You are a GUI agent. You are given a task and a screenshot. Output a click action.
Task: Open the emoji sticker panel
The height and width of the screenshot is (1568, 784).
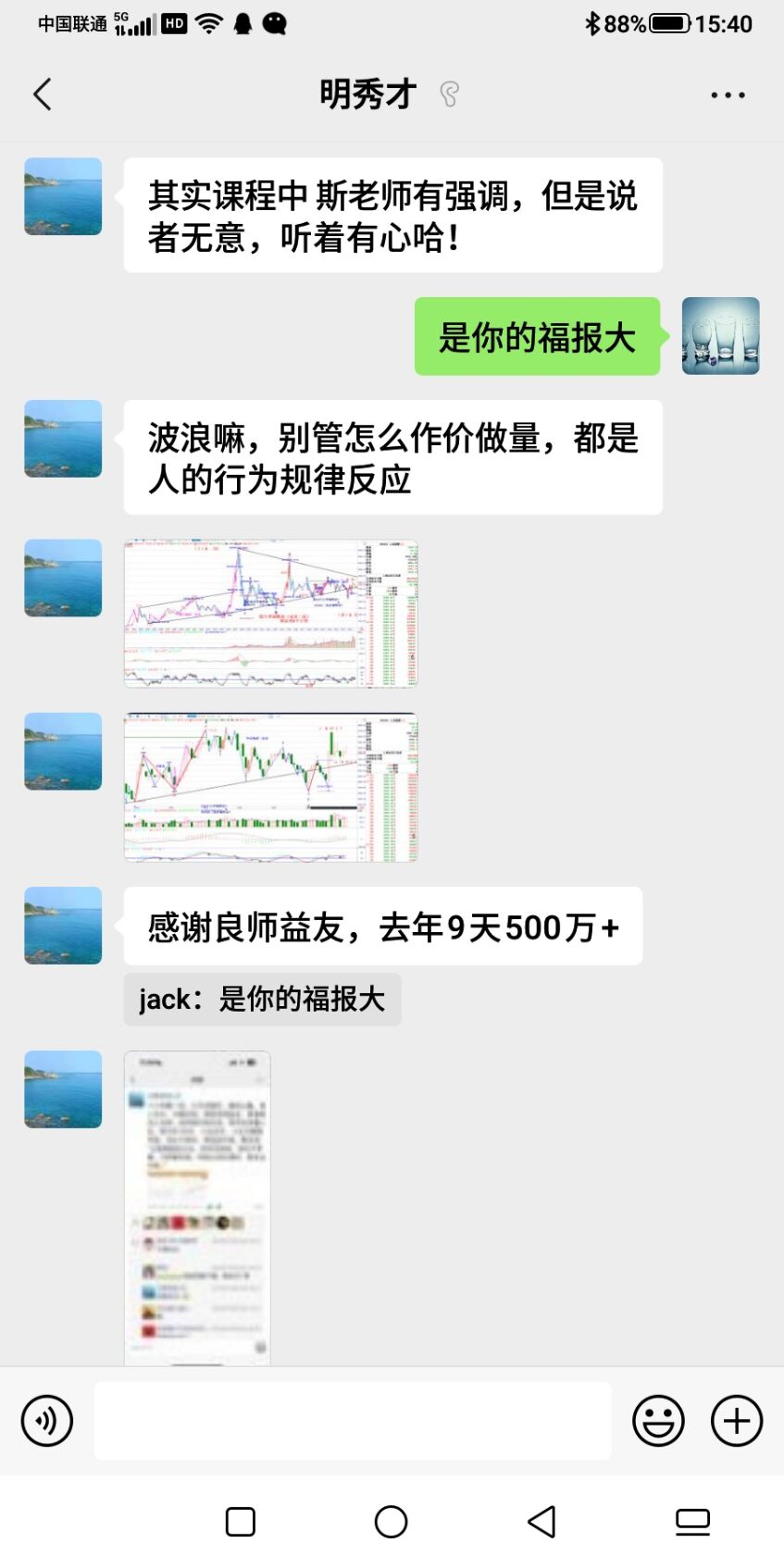658,1421
